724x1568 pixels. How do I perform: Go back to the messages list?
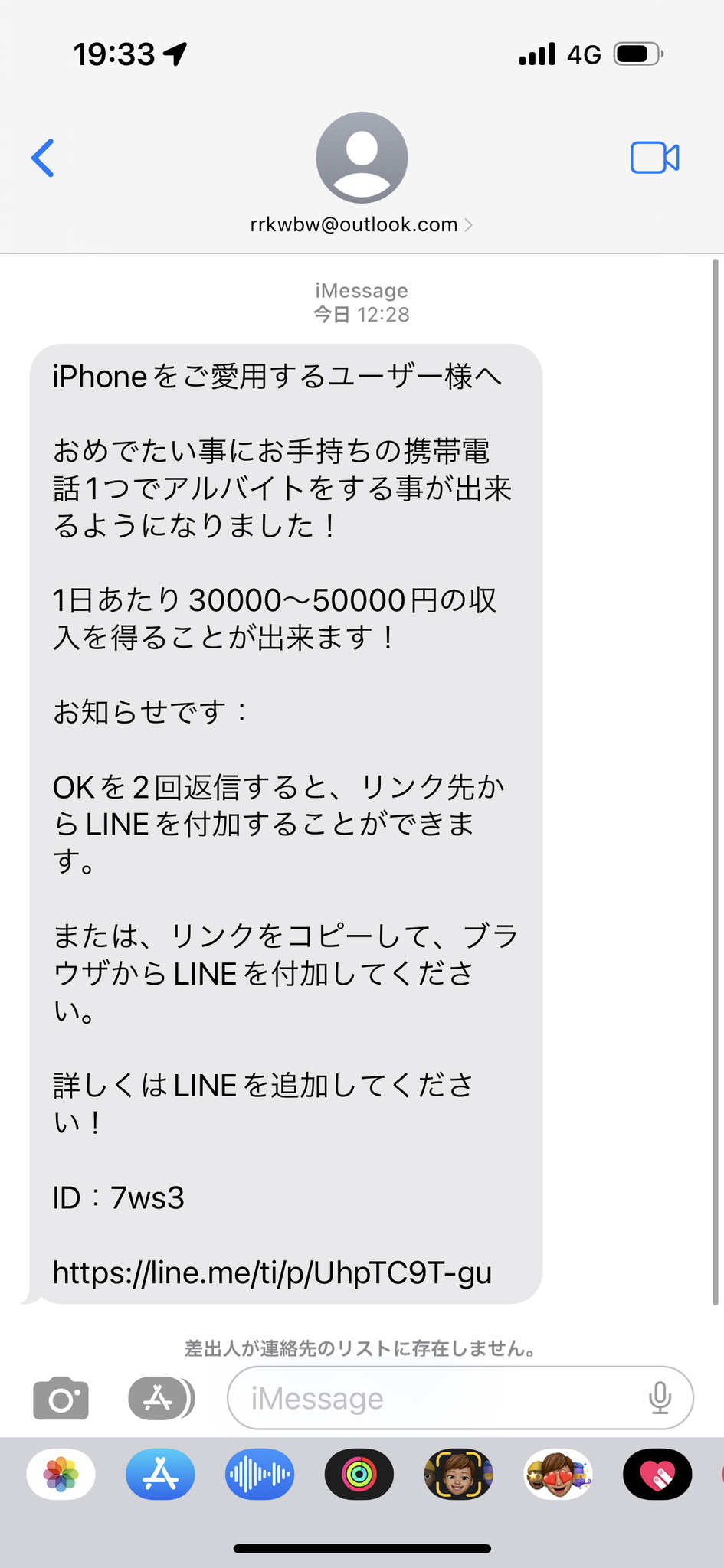tap(43, 158)
